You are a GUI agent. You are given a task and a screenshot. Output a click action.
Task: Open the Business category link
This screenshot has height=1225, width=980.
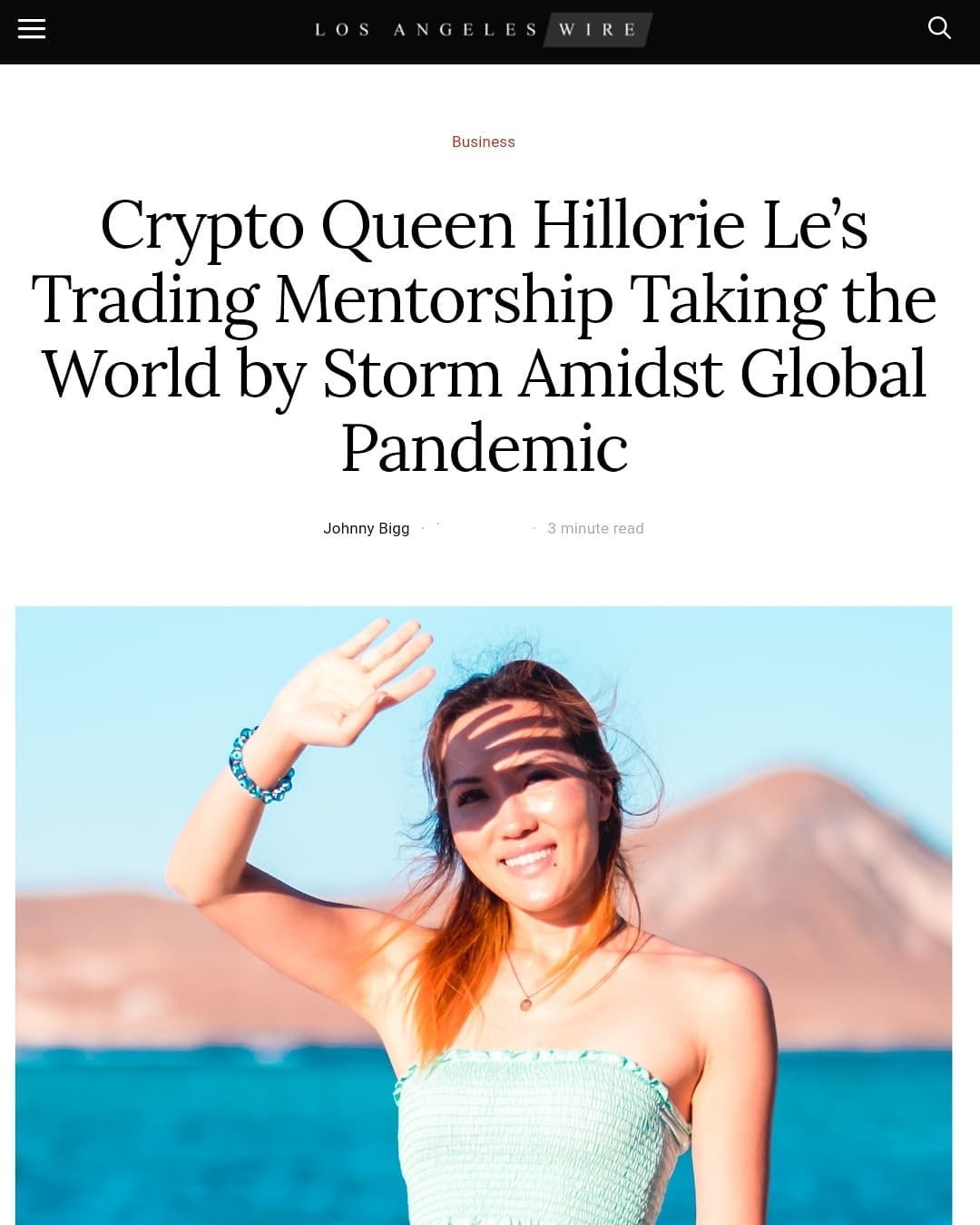pos(483,142)
